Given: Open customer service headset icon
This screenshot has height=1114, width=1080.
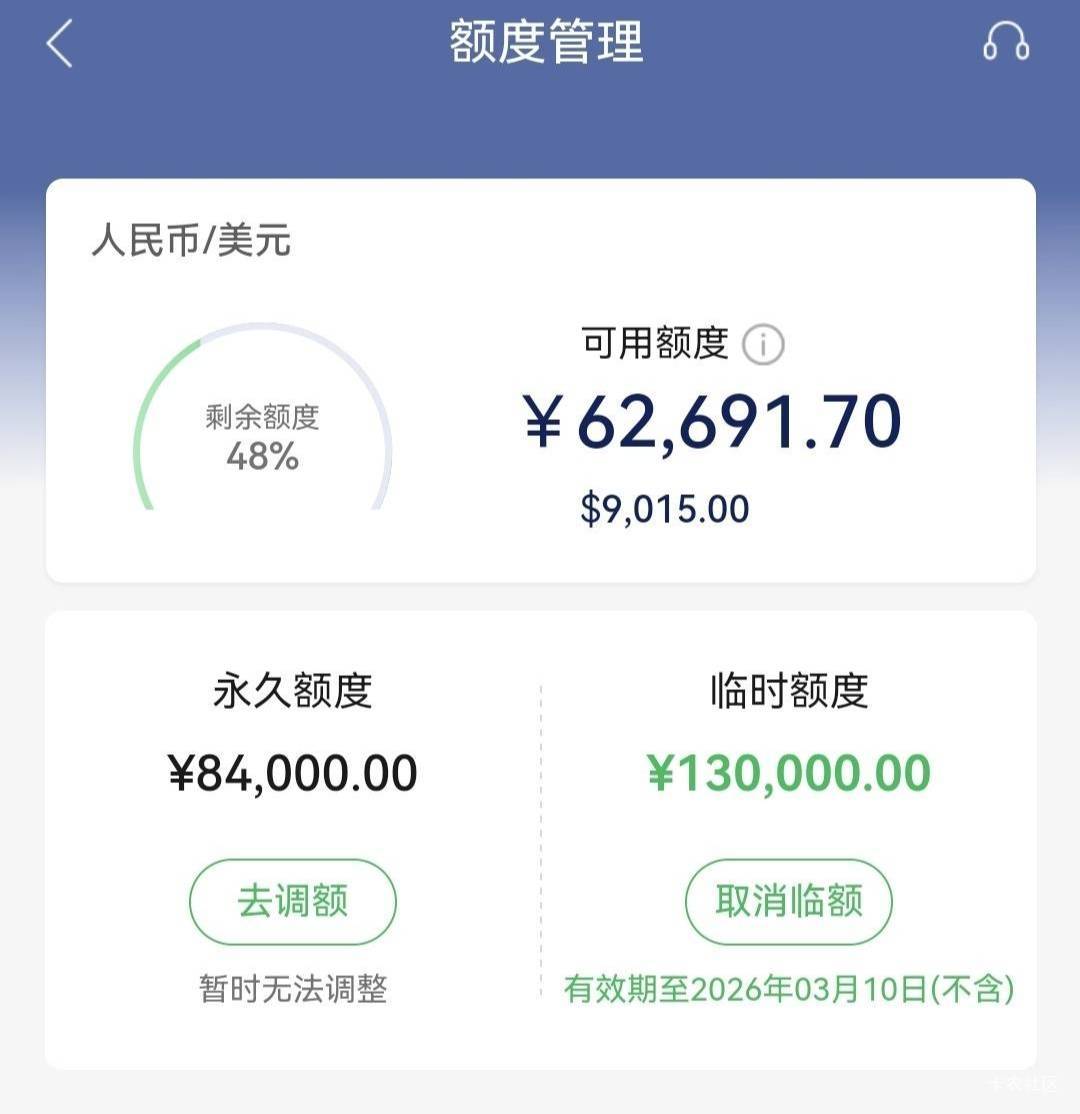Looking at the screenshot, I should [x=1006, y=41].
